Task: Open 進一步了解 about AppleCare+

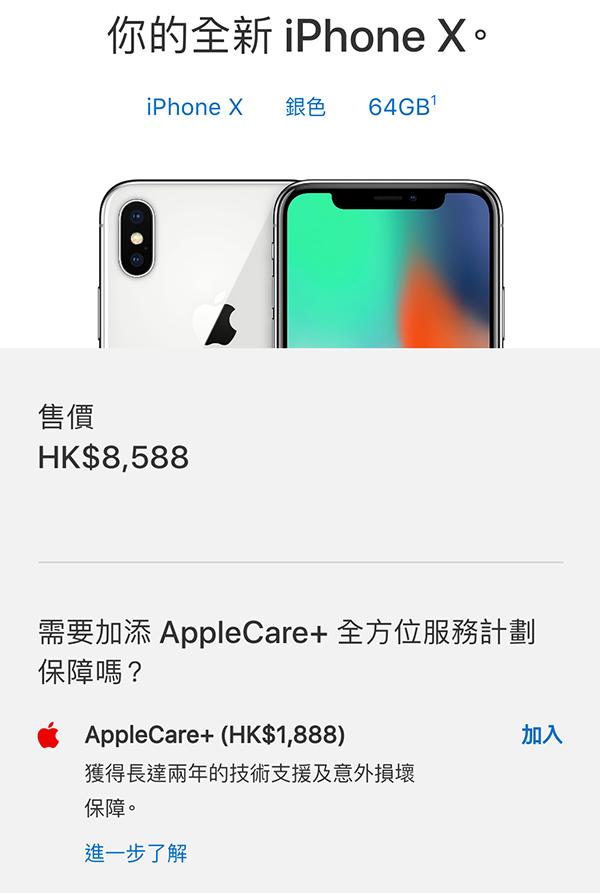Action: point(136,853)
